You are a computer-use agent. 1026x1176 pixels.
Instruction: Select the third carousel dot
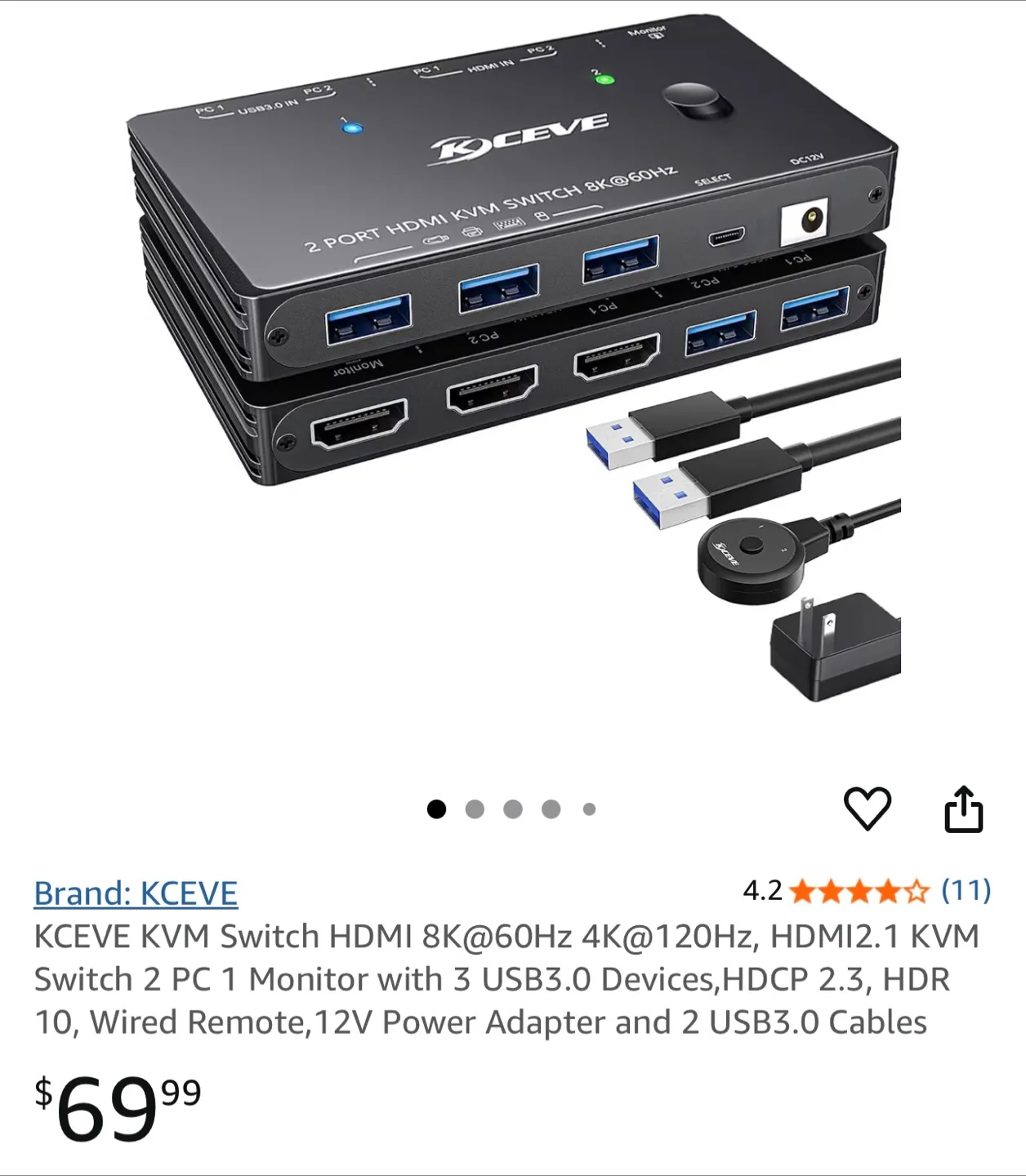[514, 808]
